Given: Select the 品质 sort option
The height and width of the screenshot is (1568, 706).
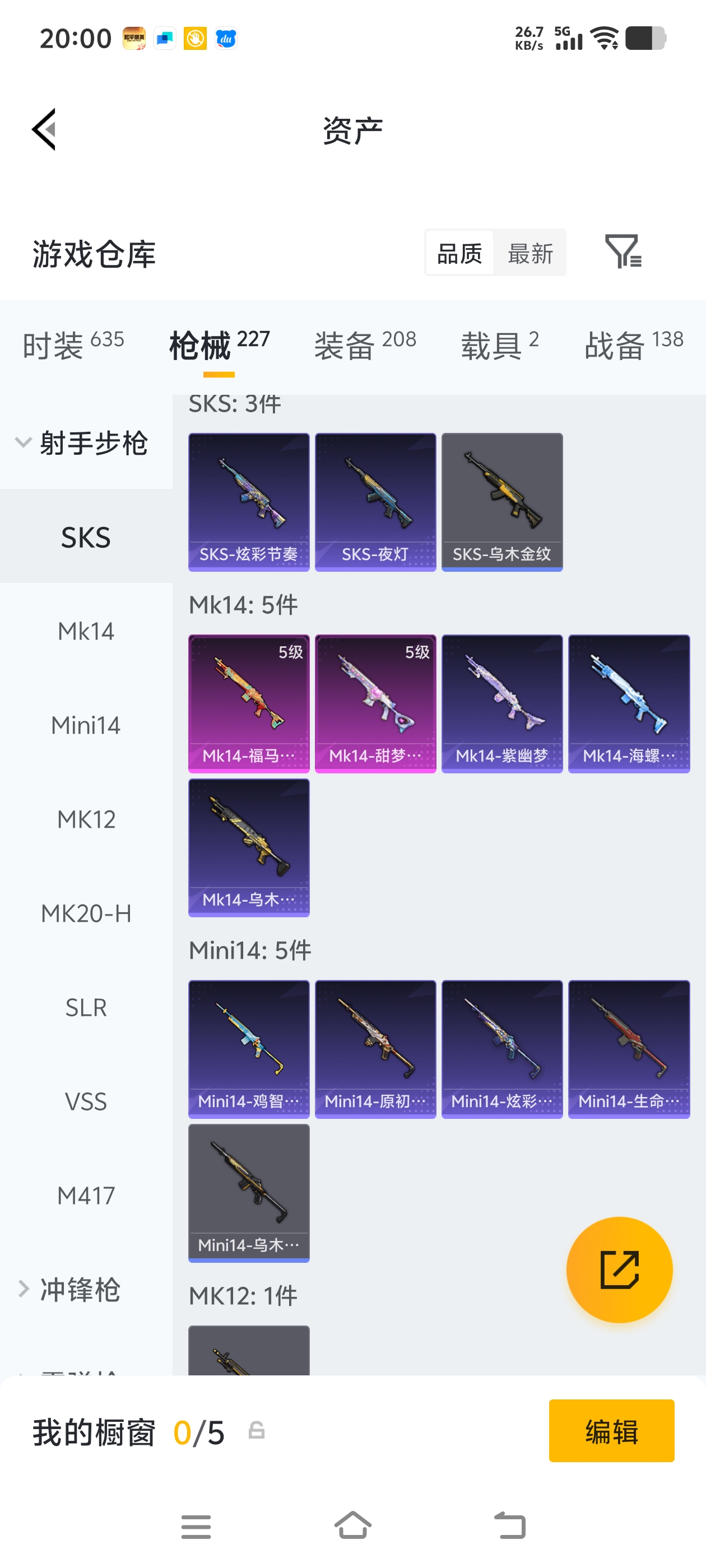Looking at the screenshot, I should point(459,253).
